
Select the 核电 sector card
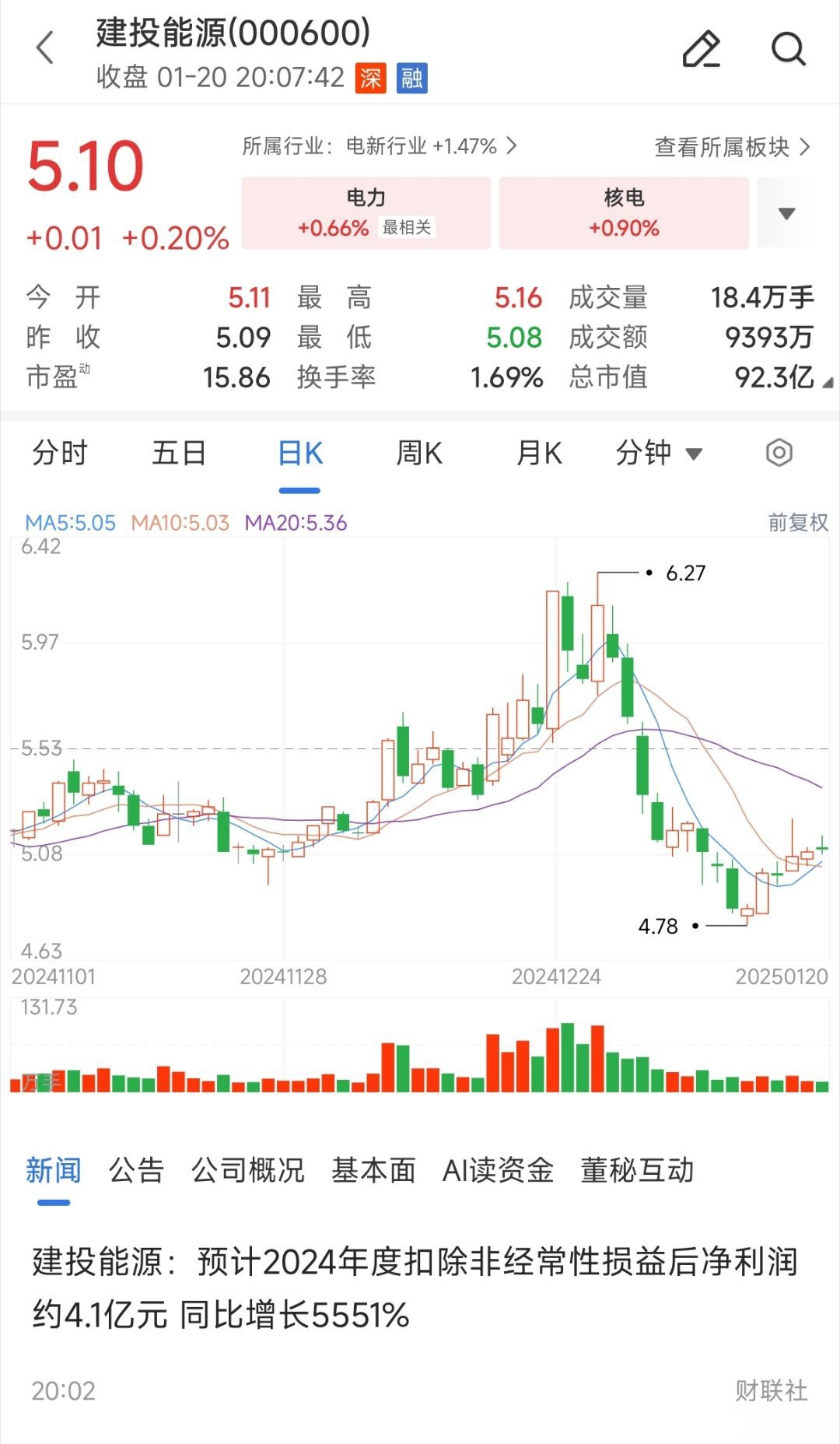click(622, 212)
